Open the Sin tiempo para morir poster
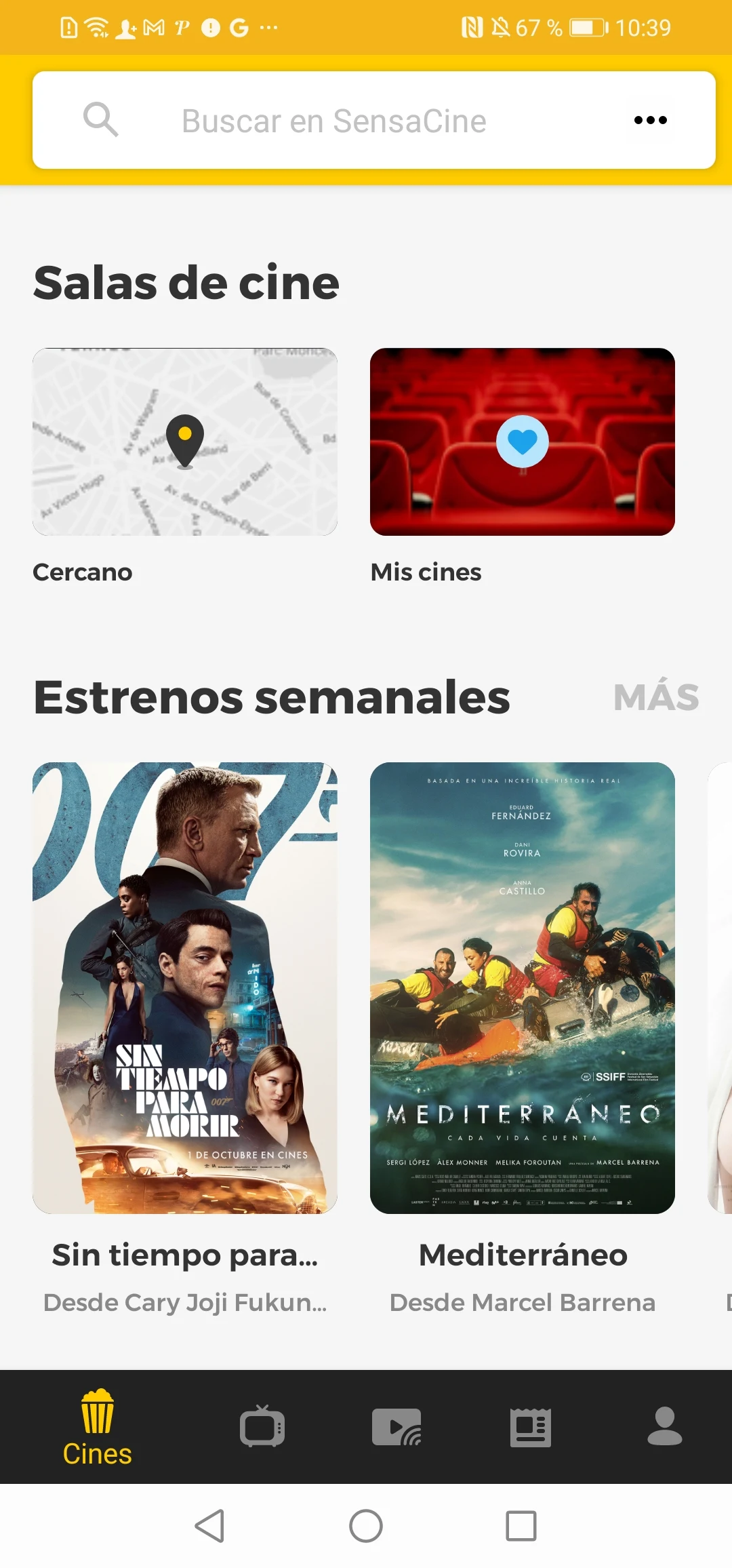 184,987
